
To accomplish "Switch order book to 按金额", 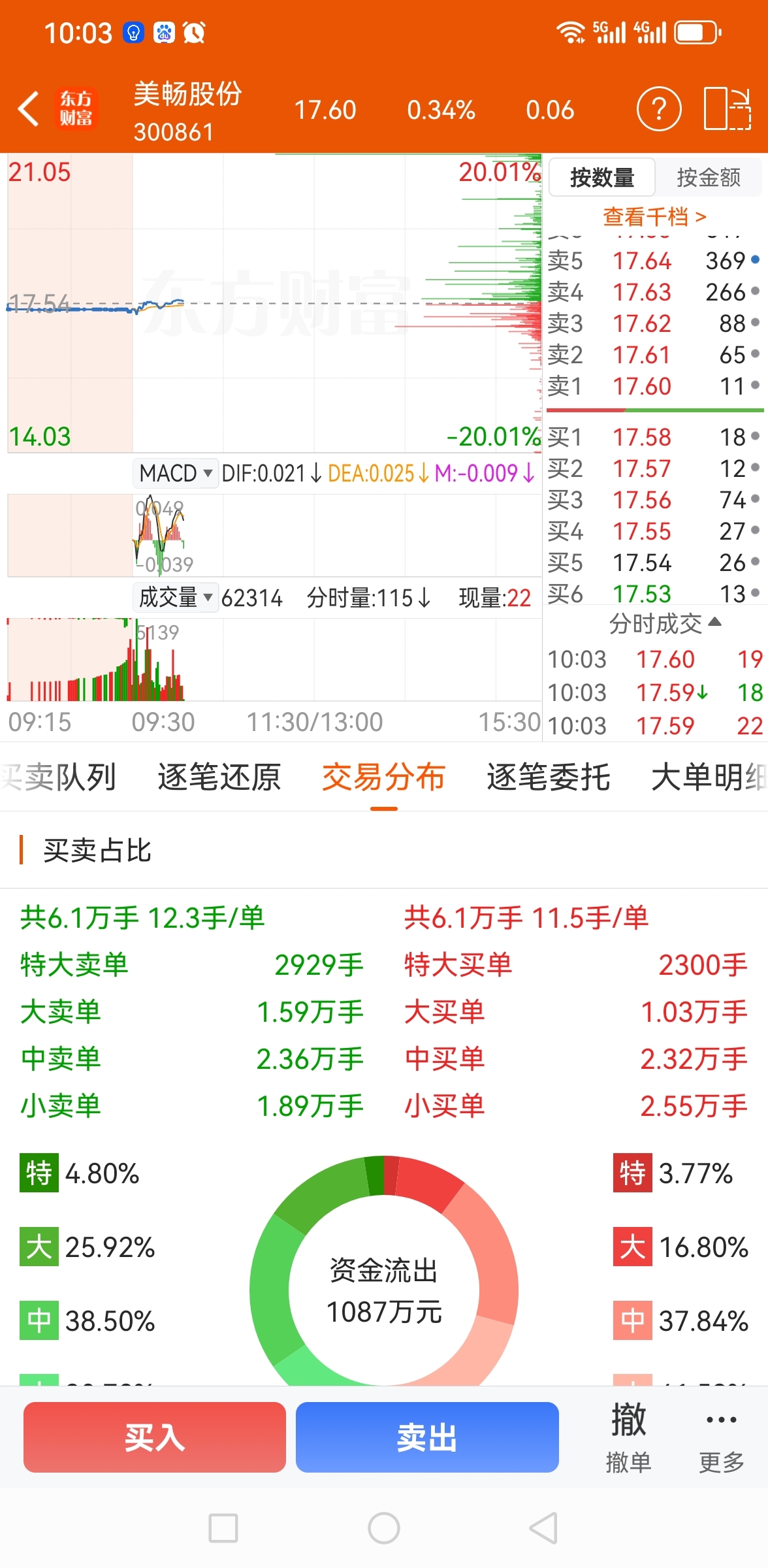I will click(709, 177).
